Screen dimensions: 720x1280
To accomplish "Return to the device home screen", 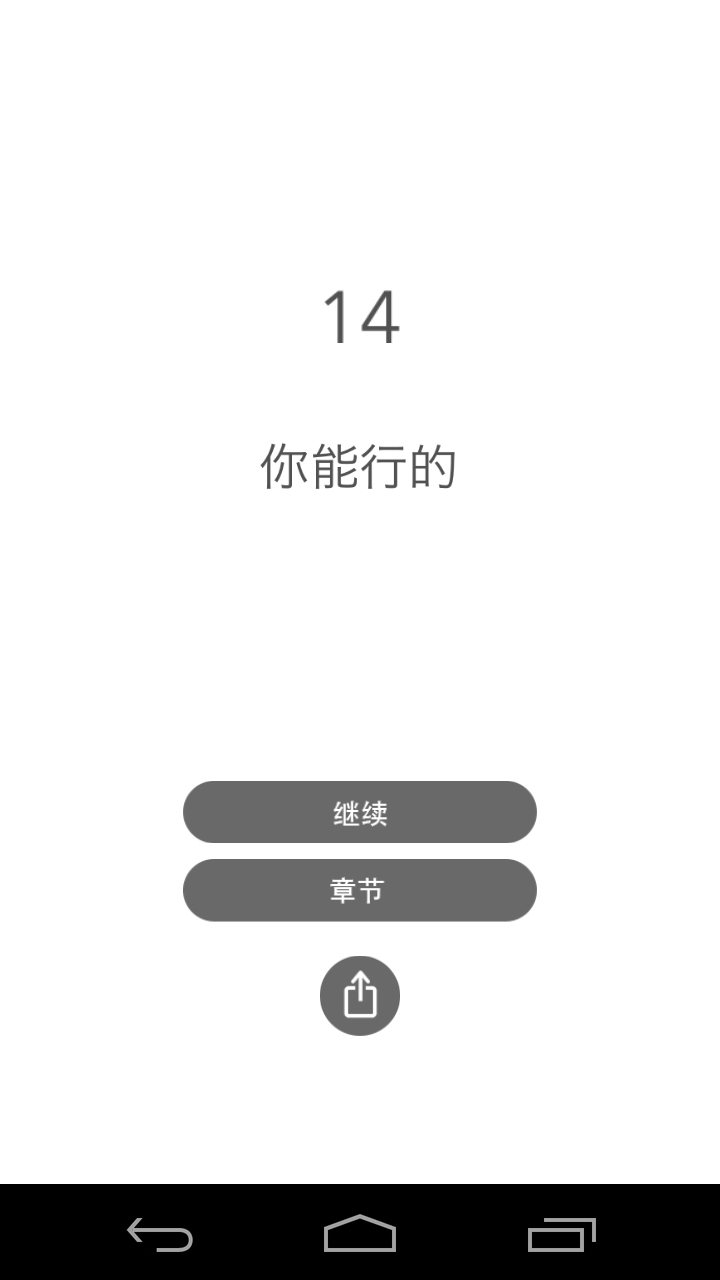I will tap(360, 1234).
